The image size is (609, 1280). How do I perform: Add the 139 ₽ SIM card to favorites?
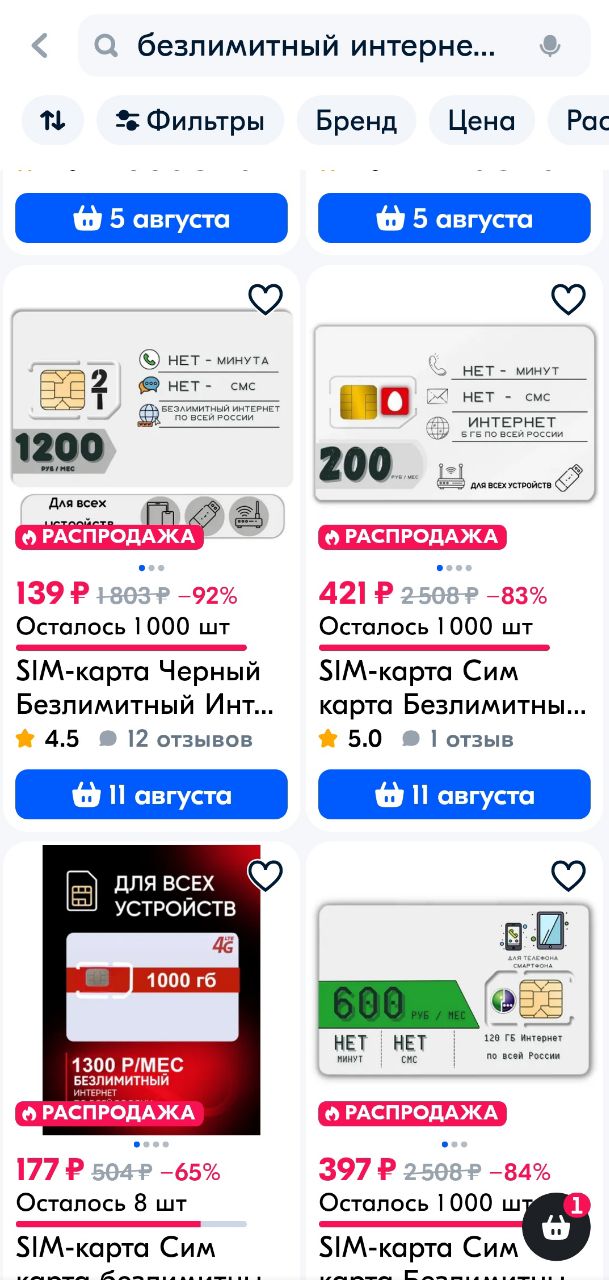coord(265,298)
